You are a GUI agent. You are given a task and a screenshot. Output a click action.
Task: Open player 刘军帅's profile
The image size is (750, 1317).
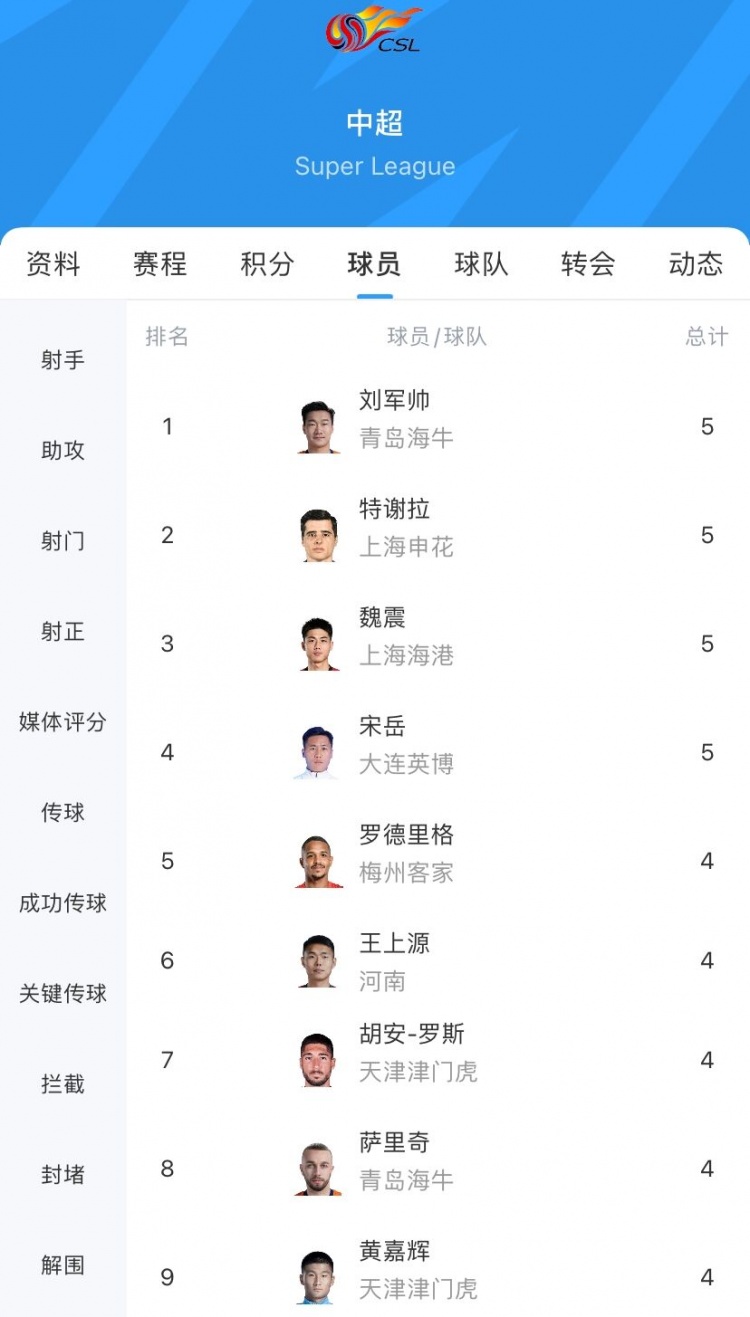click(394, 401)
